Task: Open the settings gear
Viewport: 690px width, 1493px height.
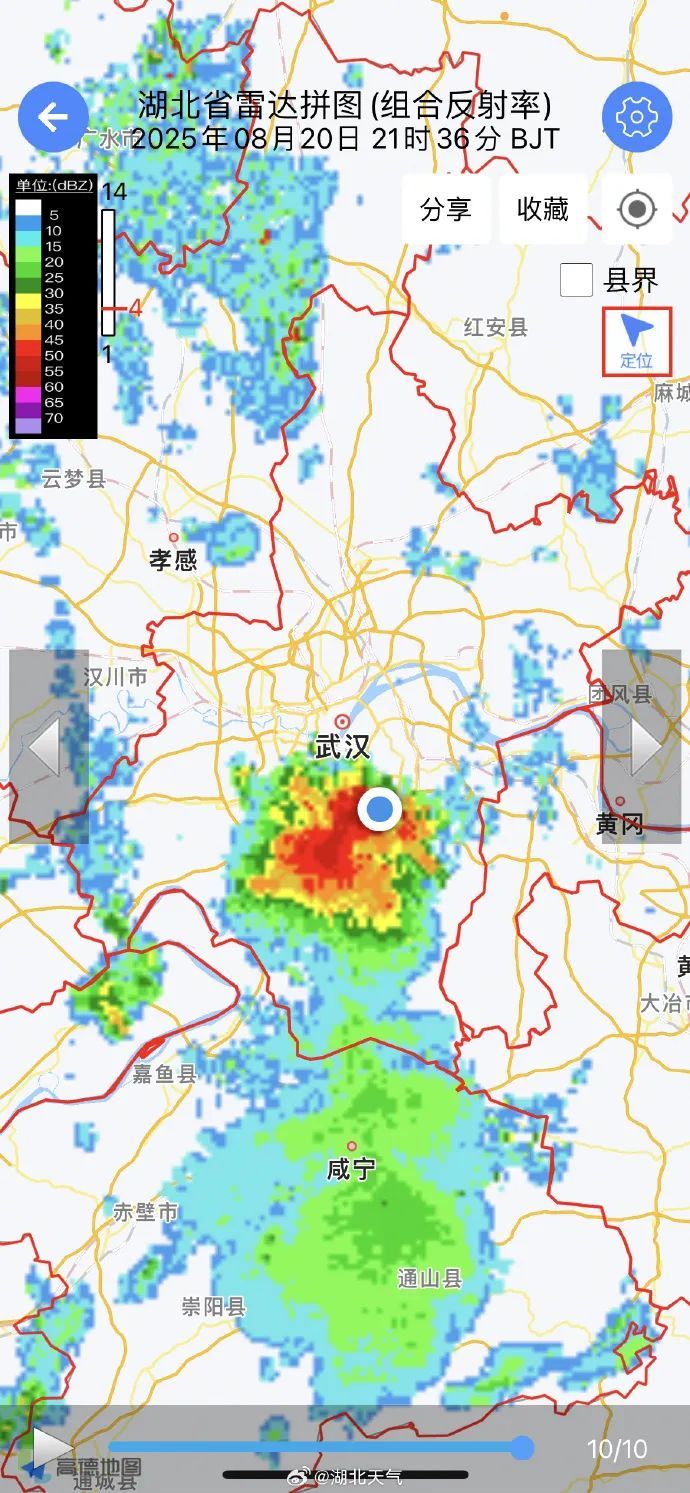Action: click(x=636, y=118)
